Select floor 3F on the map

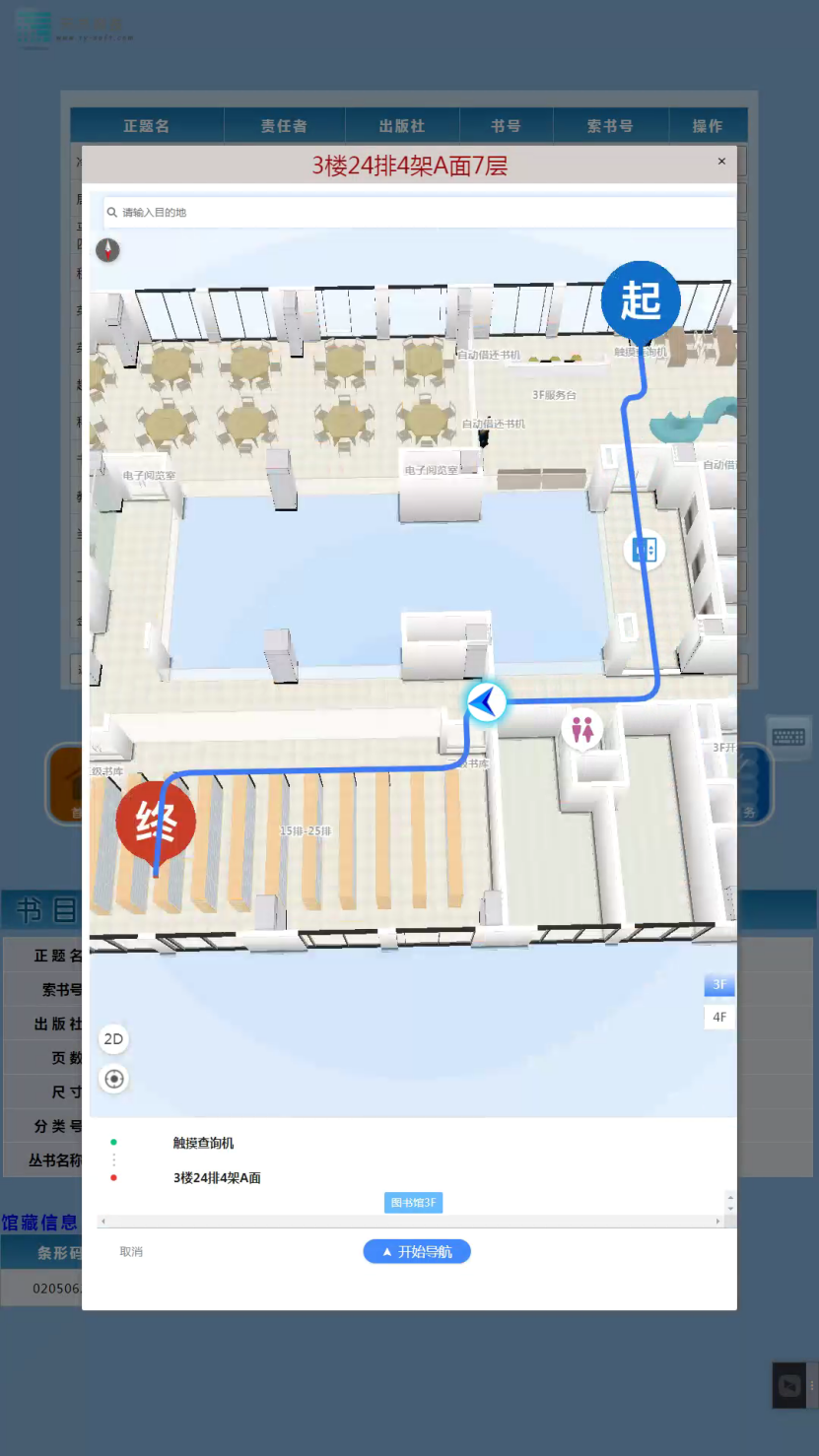point(719,985)
